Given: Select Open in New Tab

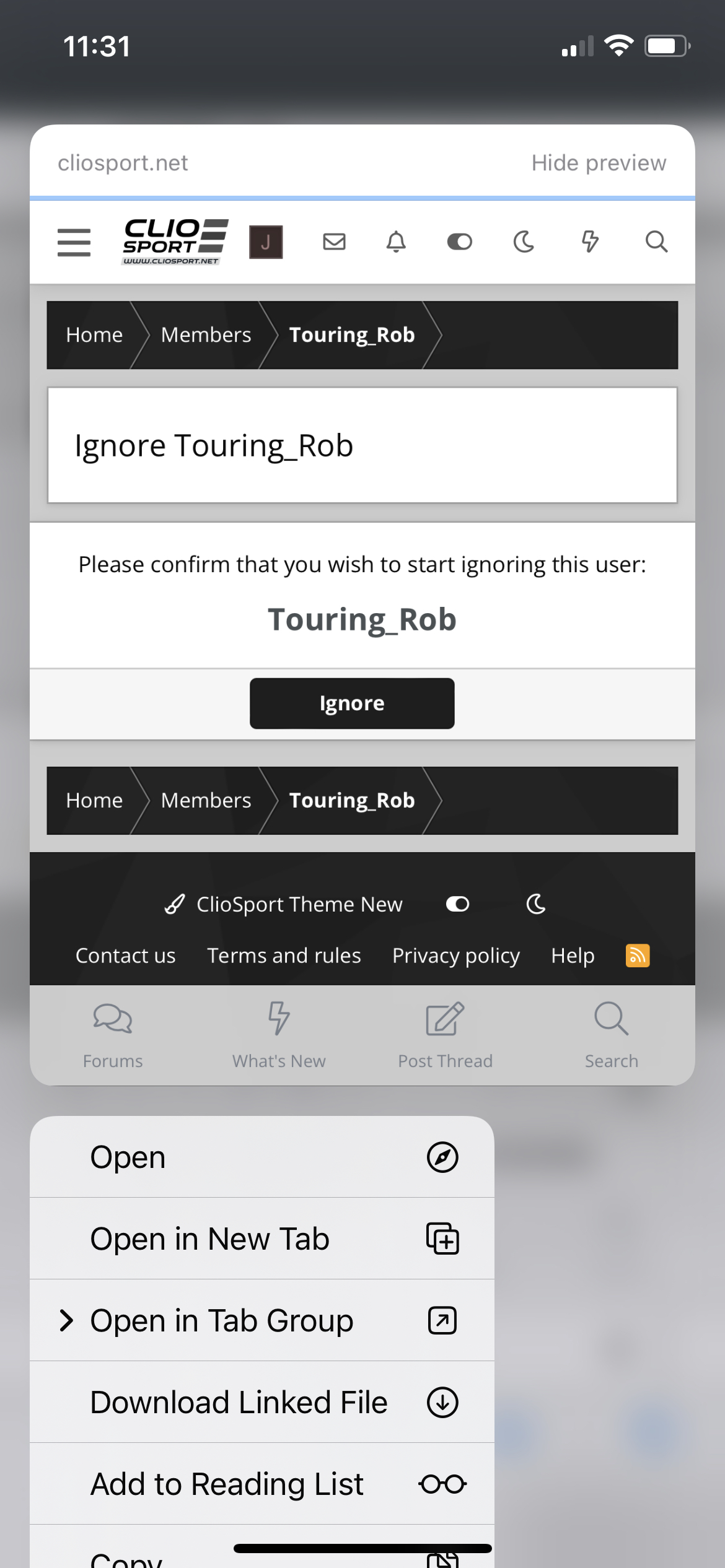Looking at the screenshot, I should point(261,1239).
